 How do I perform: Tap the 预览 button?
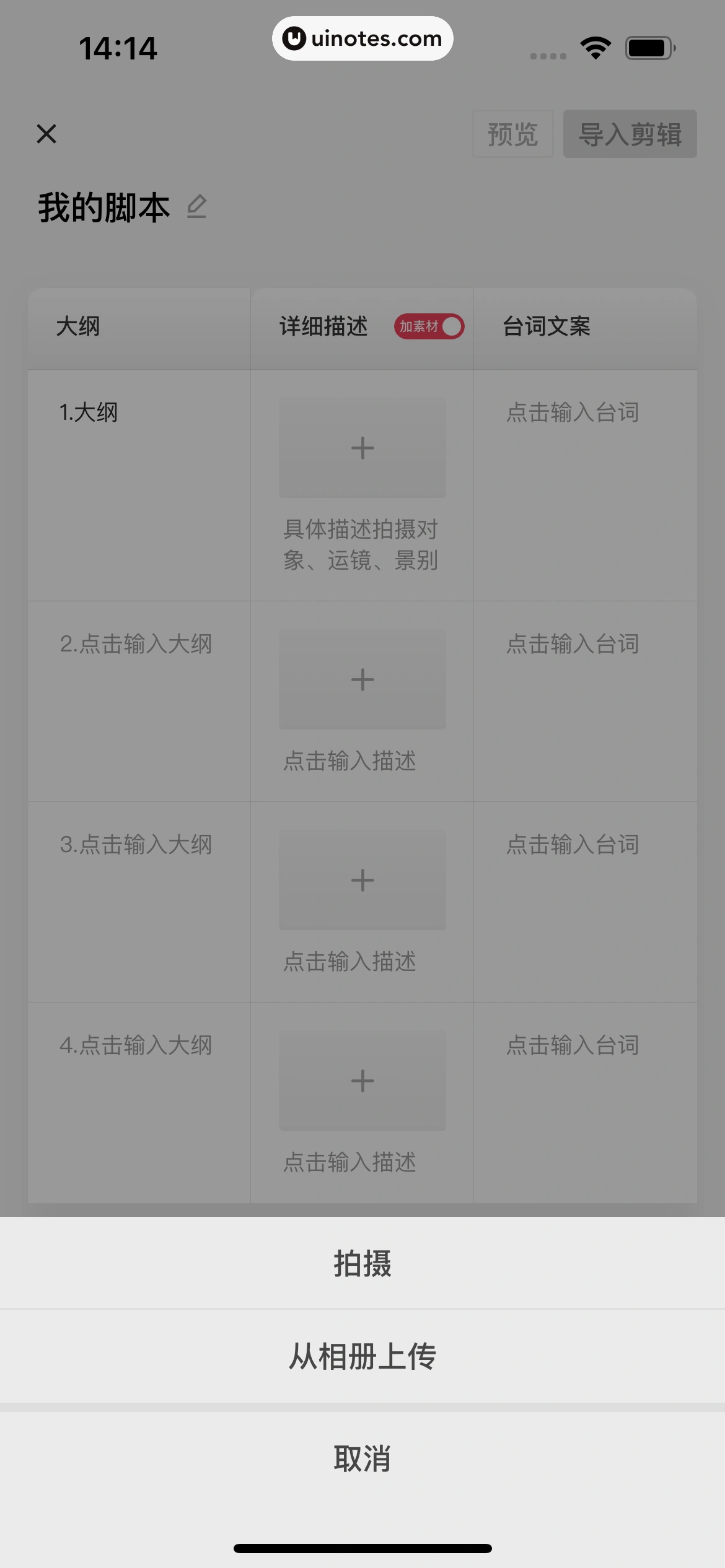click(512, 134)
